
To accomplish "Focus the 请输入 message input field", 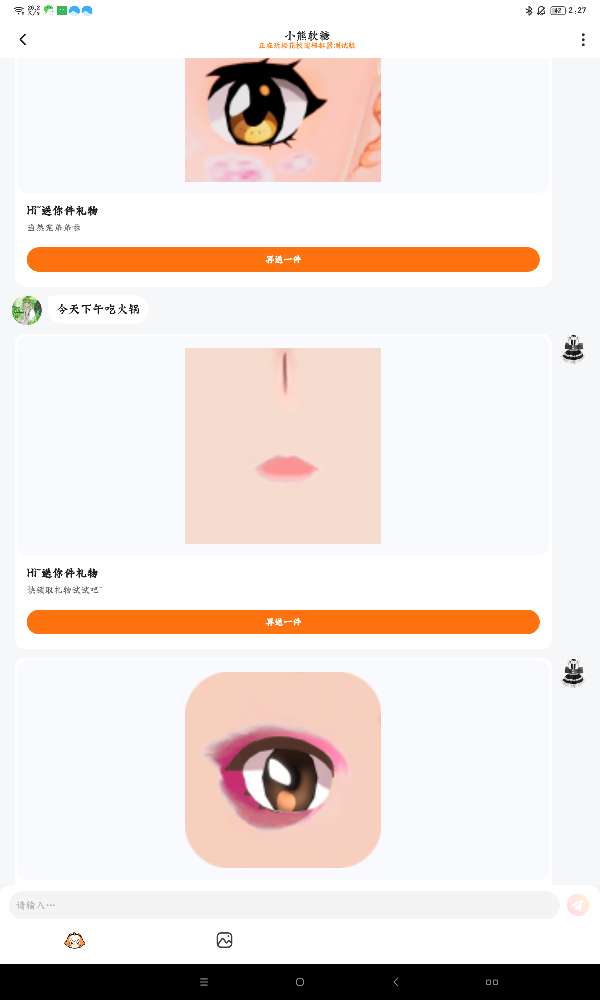I will click(284, 905).
